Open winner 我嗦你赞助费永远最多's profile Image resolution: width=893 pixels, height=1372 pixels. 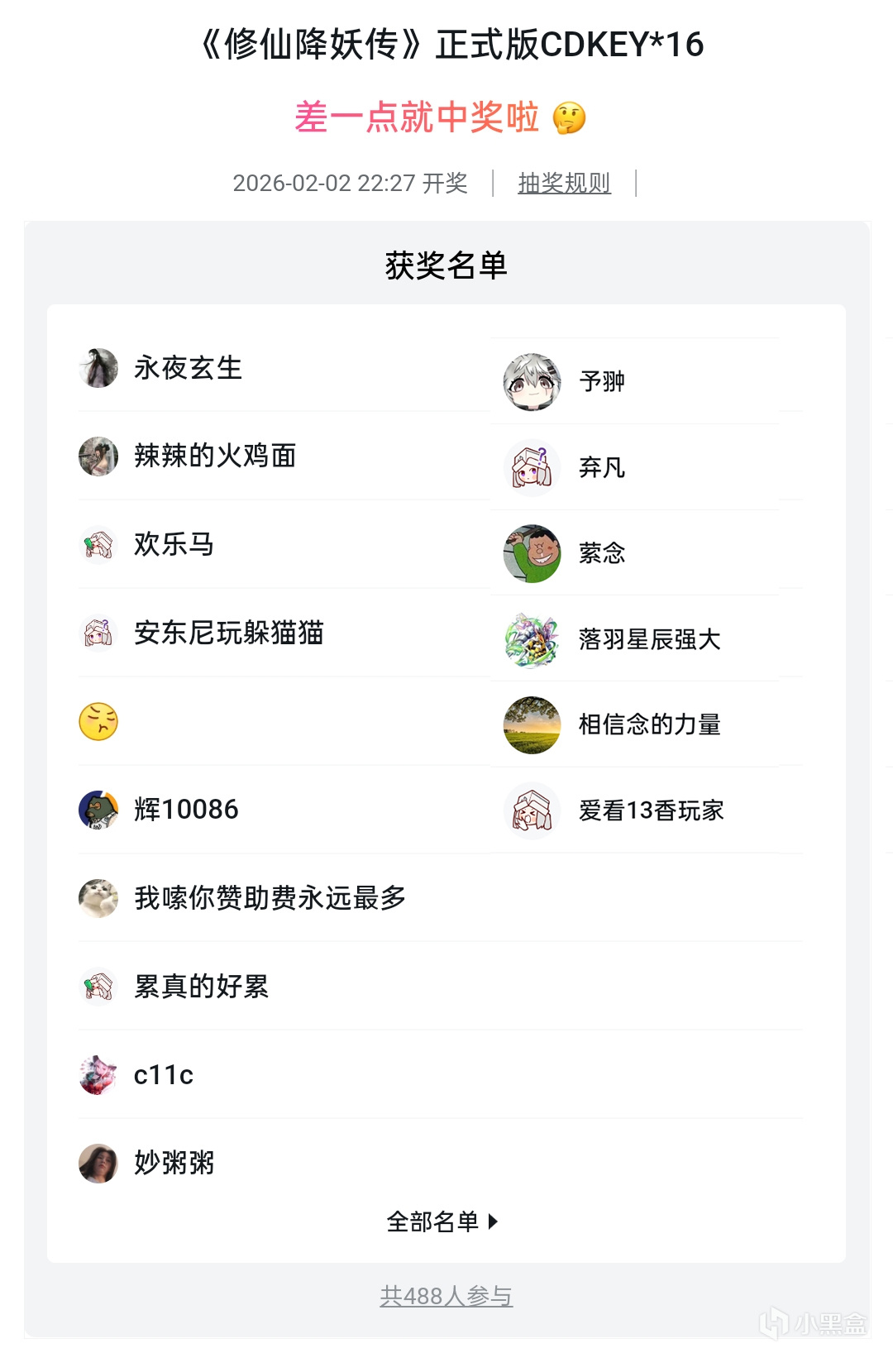point(270,898)
